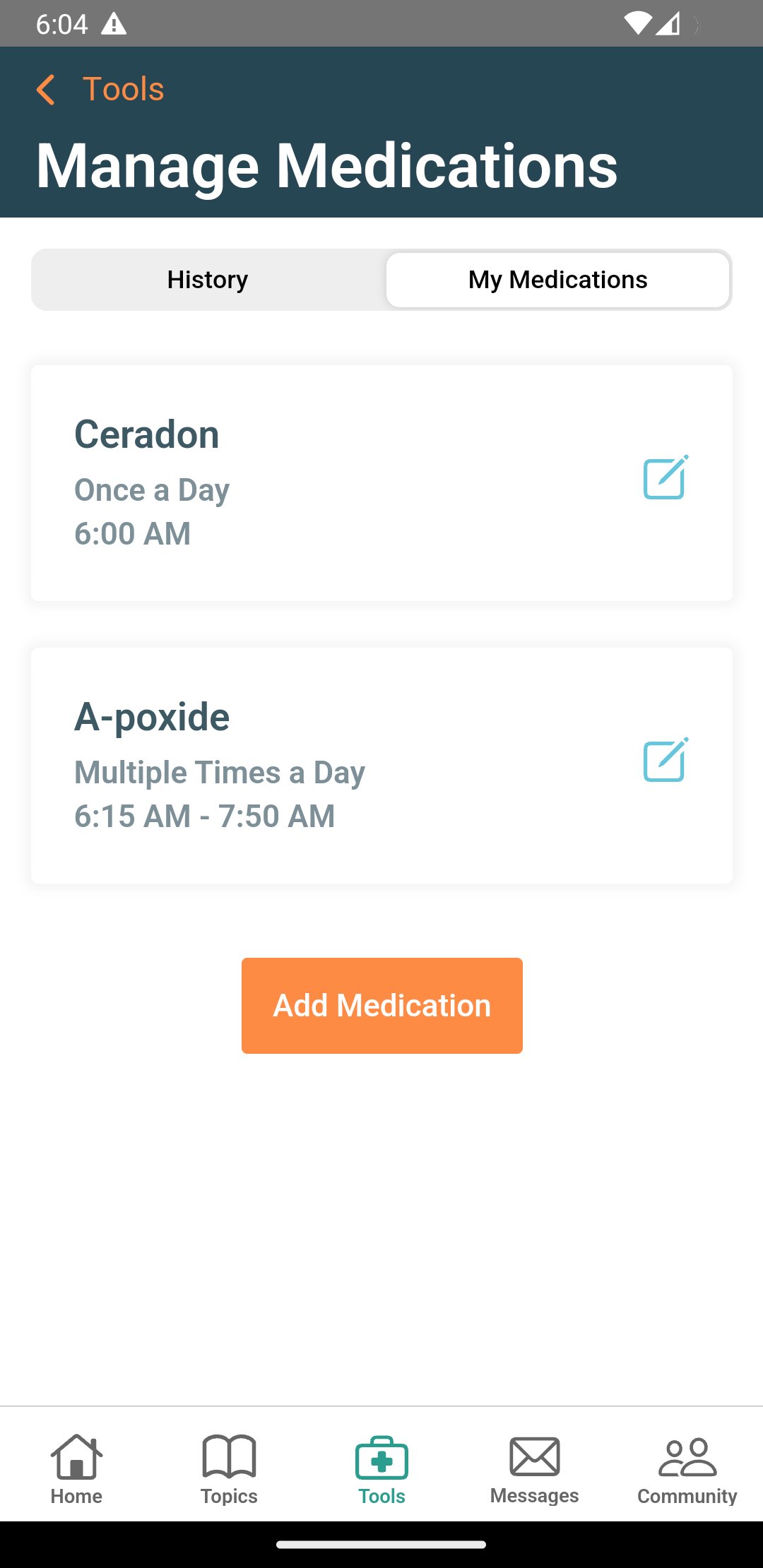
Task: Tap the back chevron beside Tools
Action: tap(46, 89)
